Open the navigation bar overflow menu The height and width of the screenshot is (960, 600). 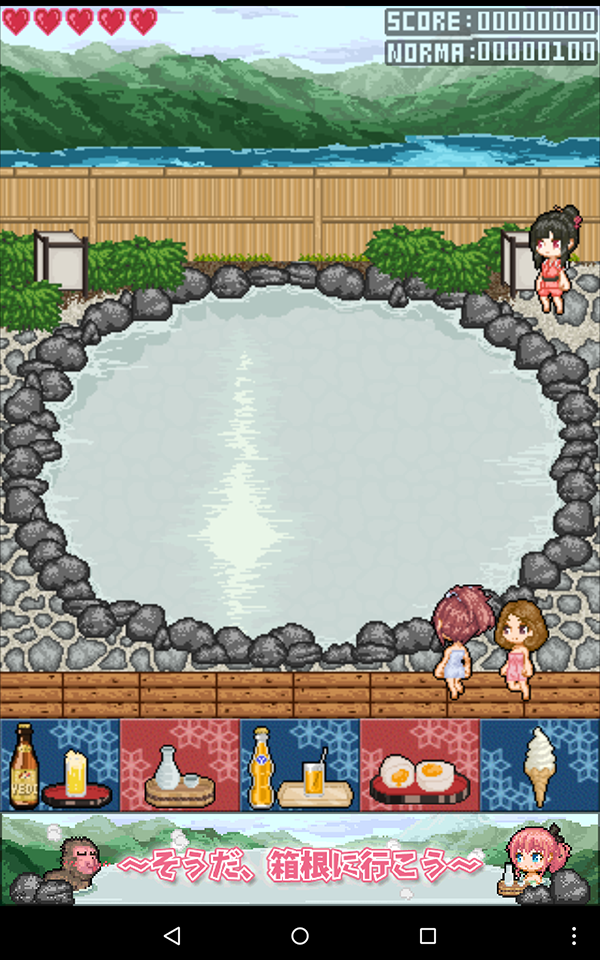[573, 935]
